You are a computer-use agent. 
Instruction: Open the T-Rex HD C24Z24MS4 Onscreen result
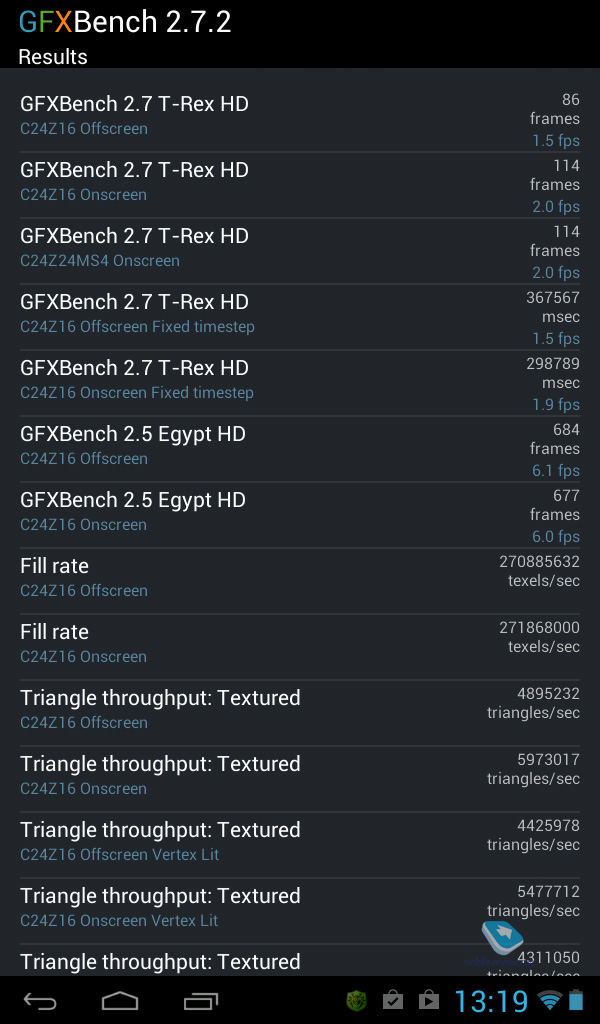(300, 251)
